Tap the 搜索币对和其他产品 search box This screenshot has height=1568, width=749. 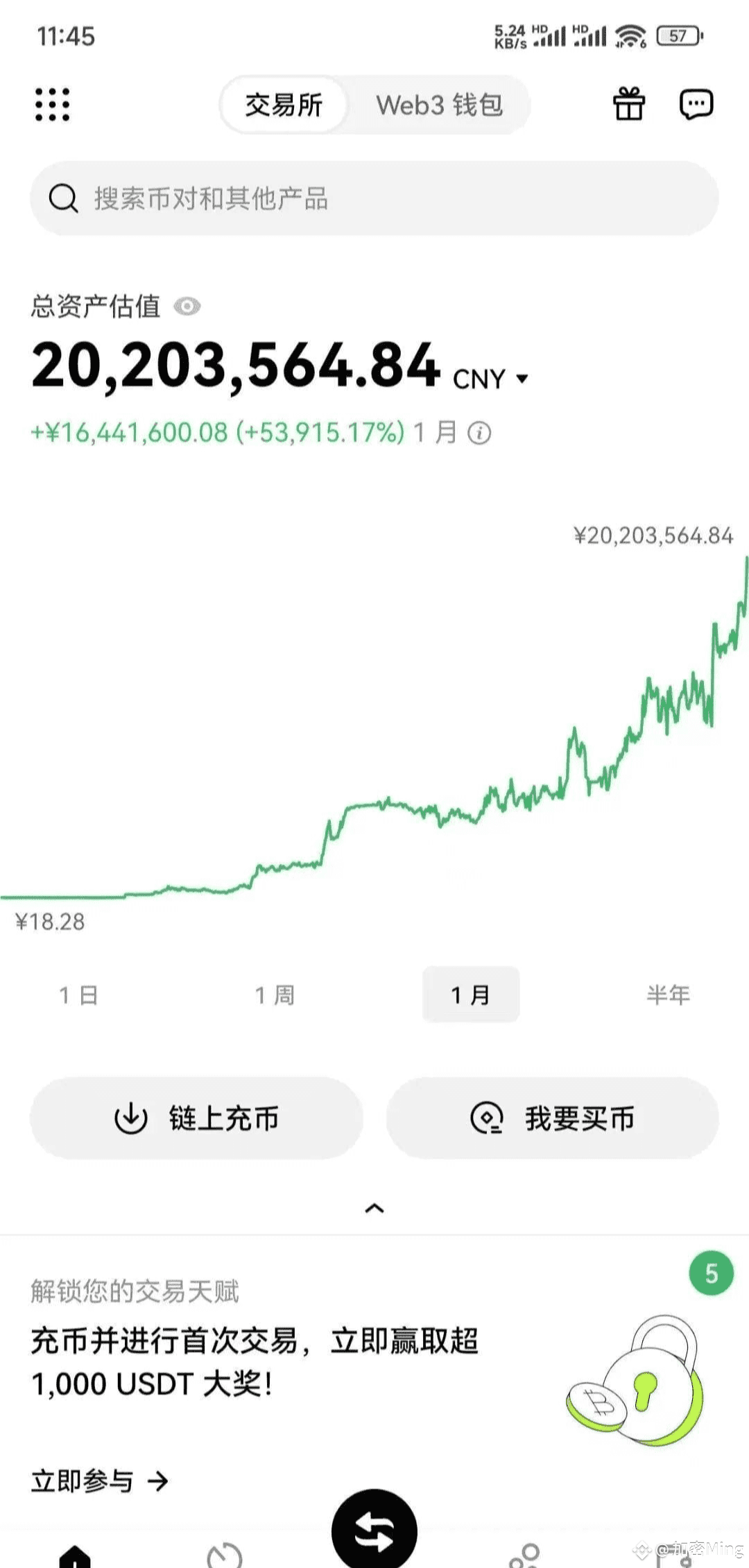[x=374, y=199]
